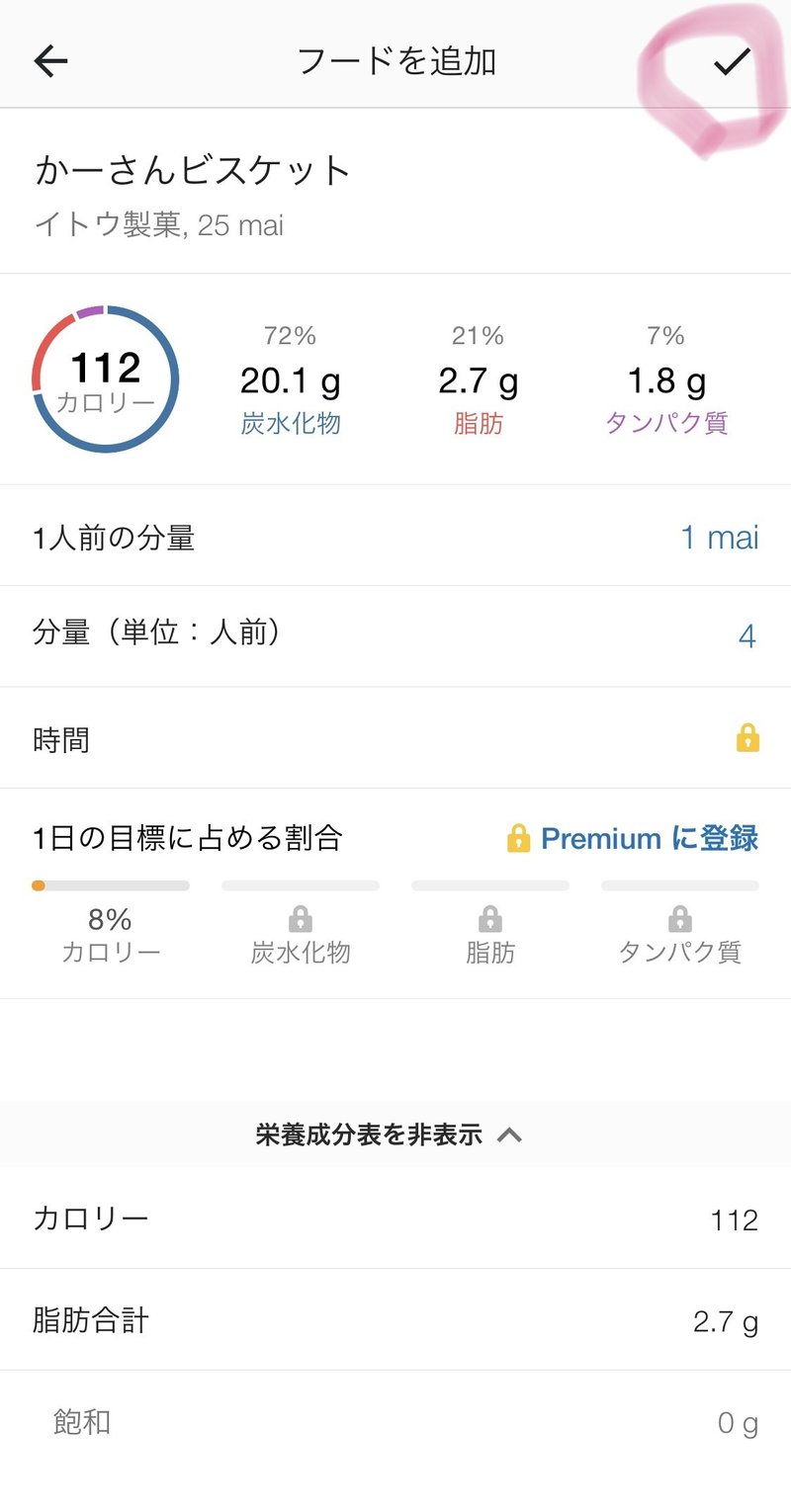The width and height of the screenshot is (791, 1512).
Task: Edit the 分量 number of servings
Action: tap(747, 636)
